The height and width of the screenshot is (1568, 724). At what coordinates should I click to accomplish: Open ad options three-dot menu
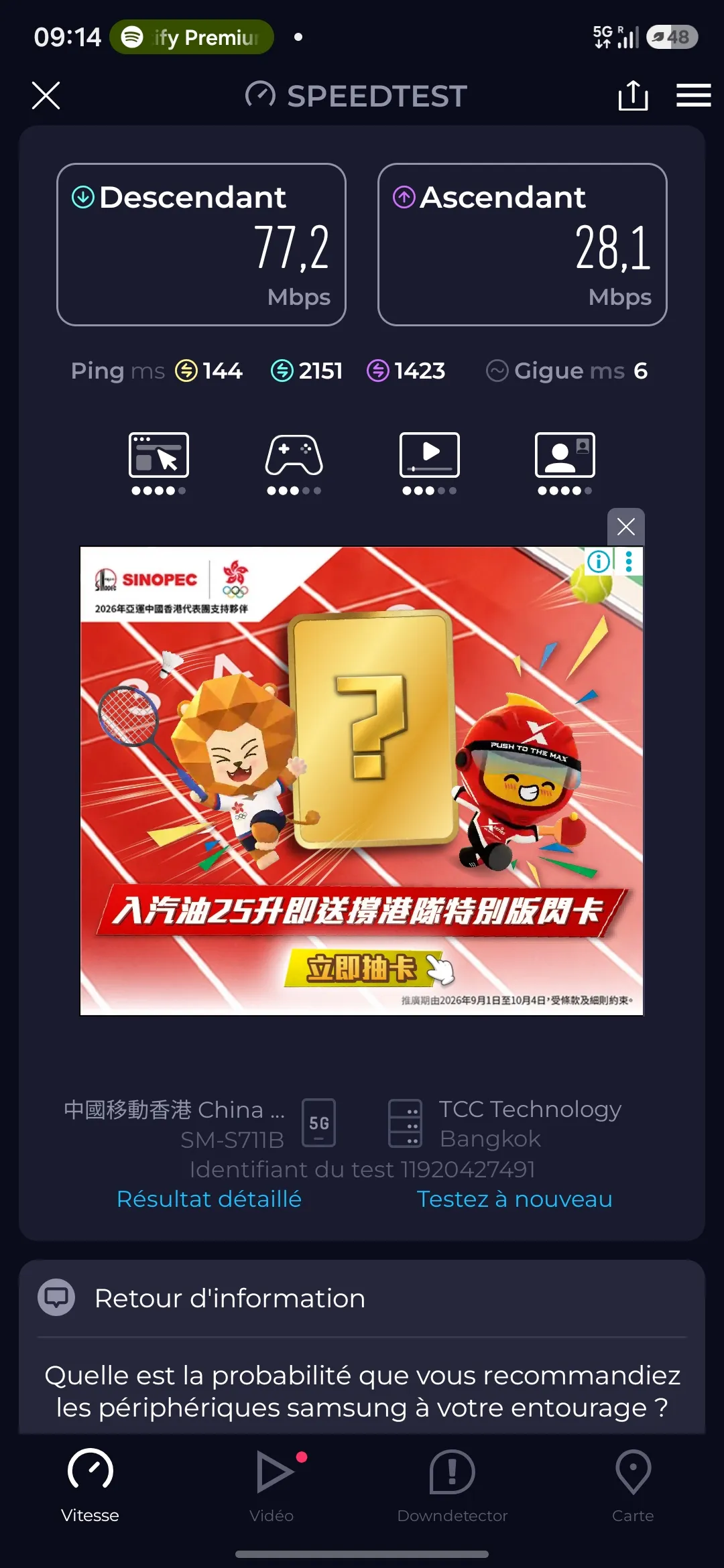[x=629, y=562]
